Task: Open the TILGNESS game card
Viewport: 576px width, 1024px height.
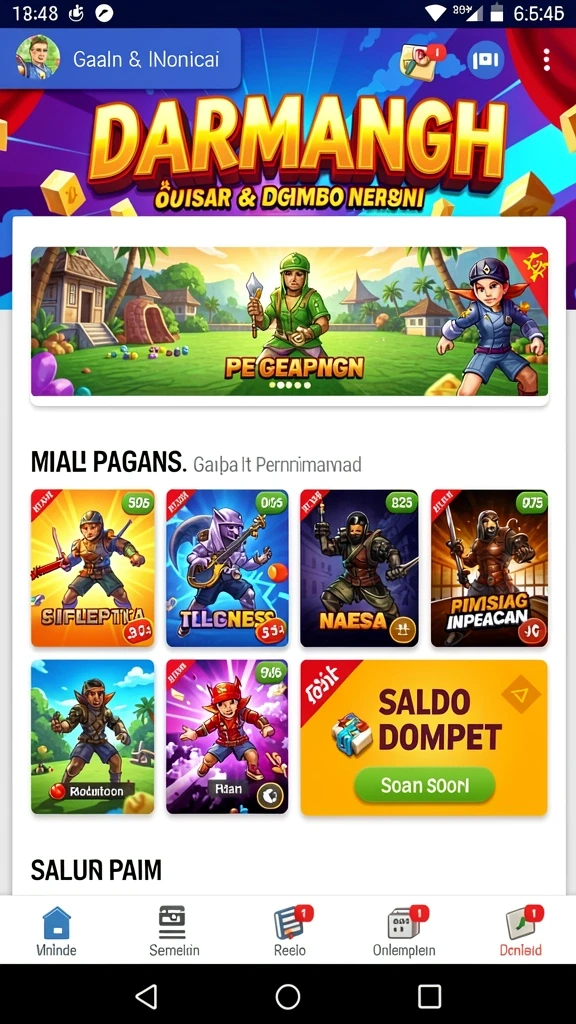Action: point(227,568)
